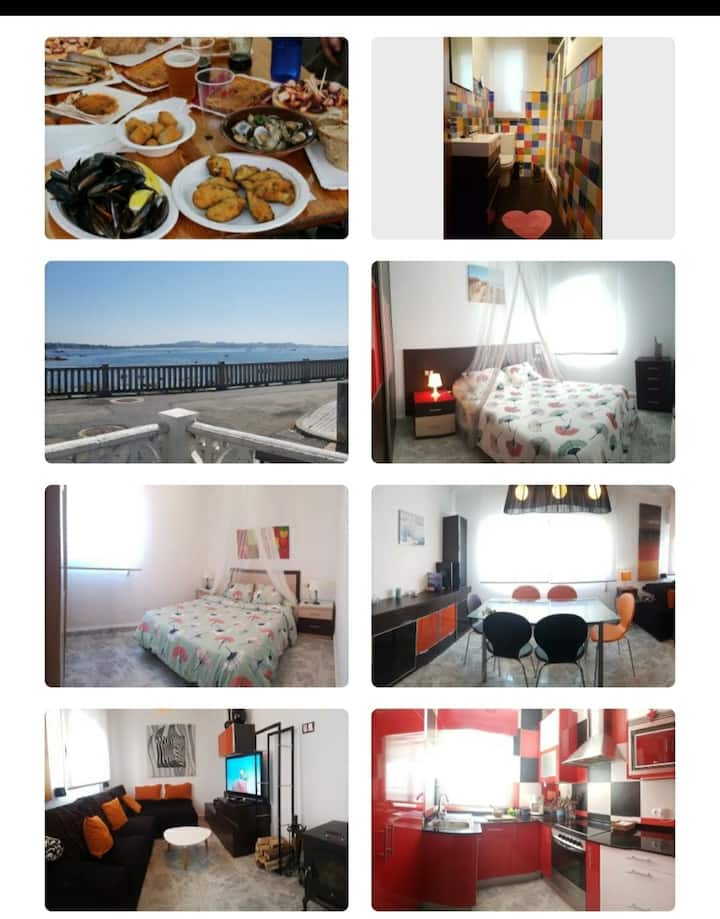720x919 pixels.
Task: Open the canopy bed with red lamp photo
Action: (x=523, y=362)
